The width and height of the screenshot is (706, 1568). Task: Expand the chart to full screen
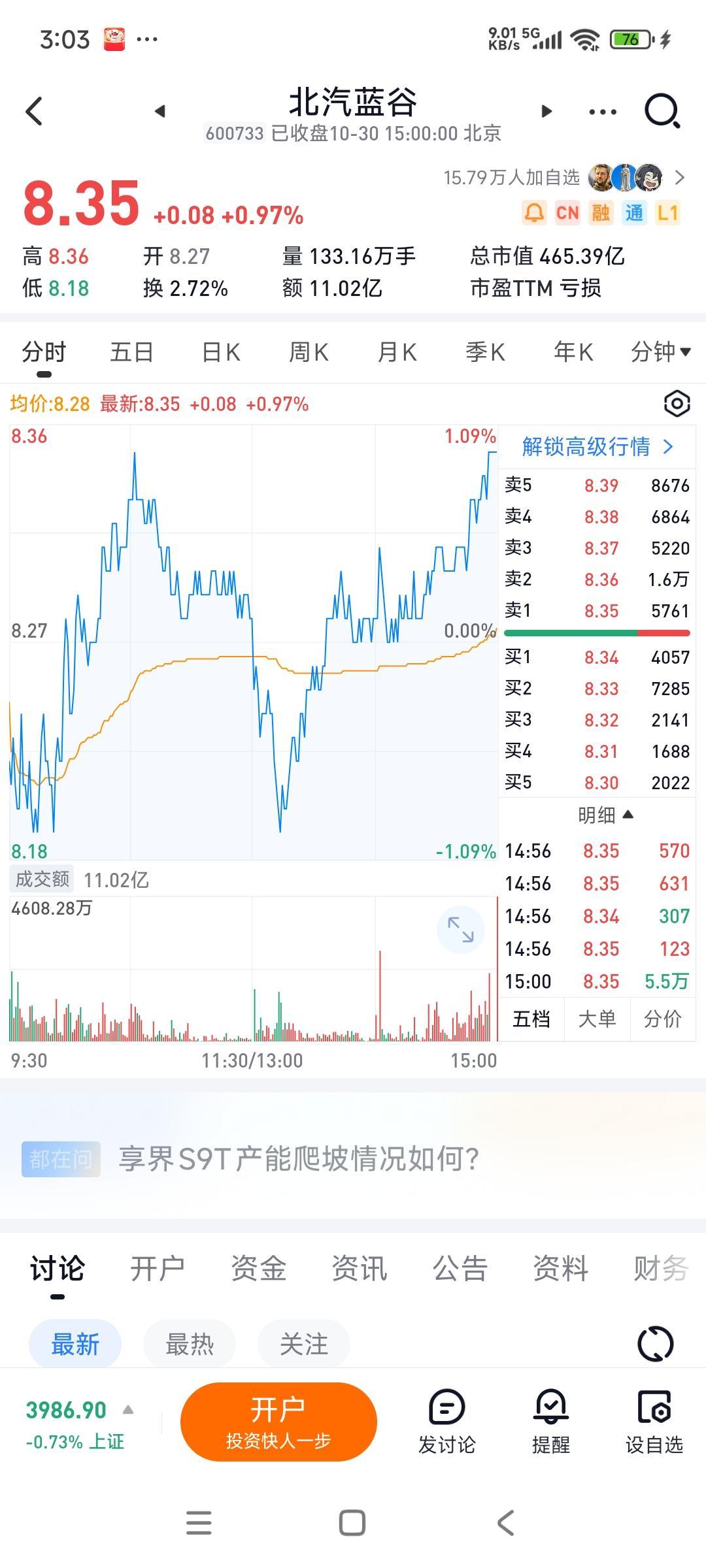pyautogui.click(x=460, y=929)
